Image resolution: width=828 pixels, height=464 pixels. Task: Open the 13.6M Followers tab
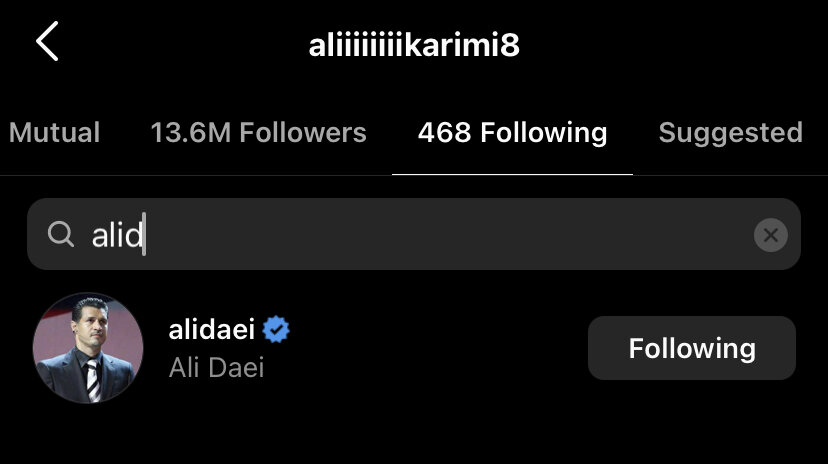click(258, 133)
